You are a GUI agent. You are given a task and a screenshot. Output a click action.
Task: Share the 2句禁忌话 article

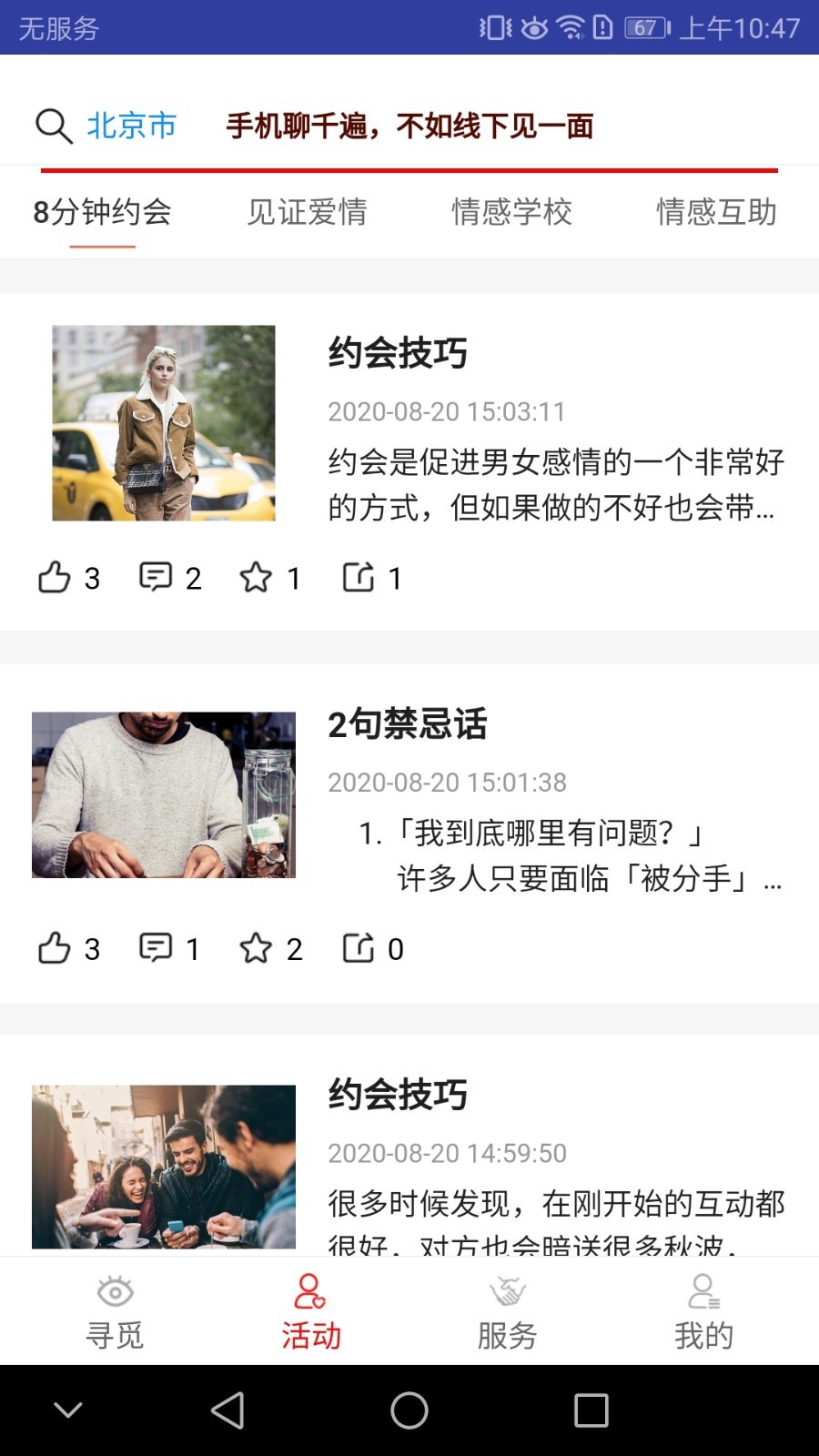358,948
